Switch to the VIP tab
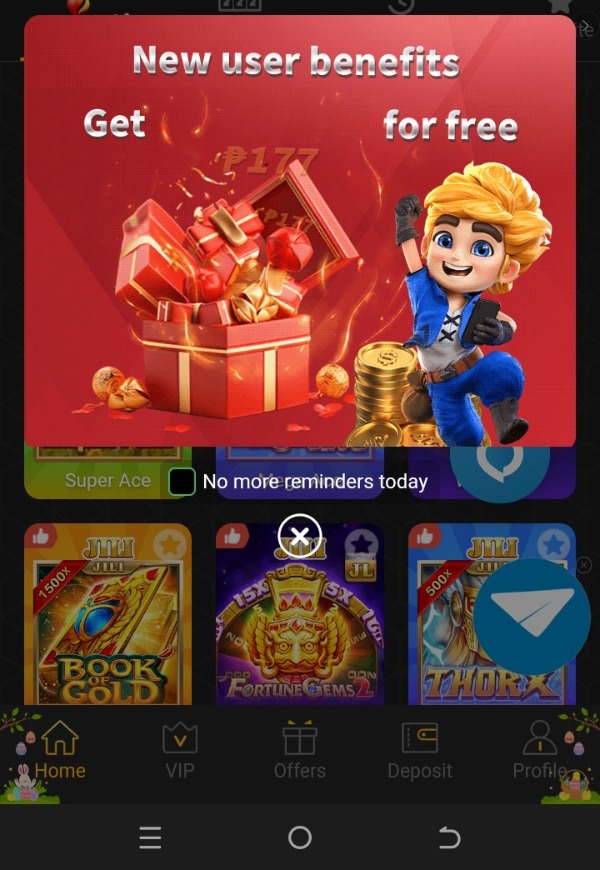Screen dimensions: 600x870 point(180,751)
